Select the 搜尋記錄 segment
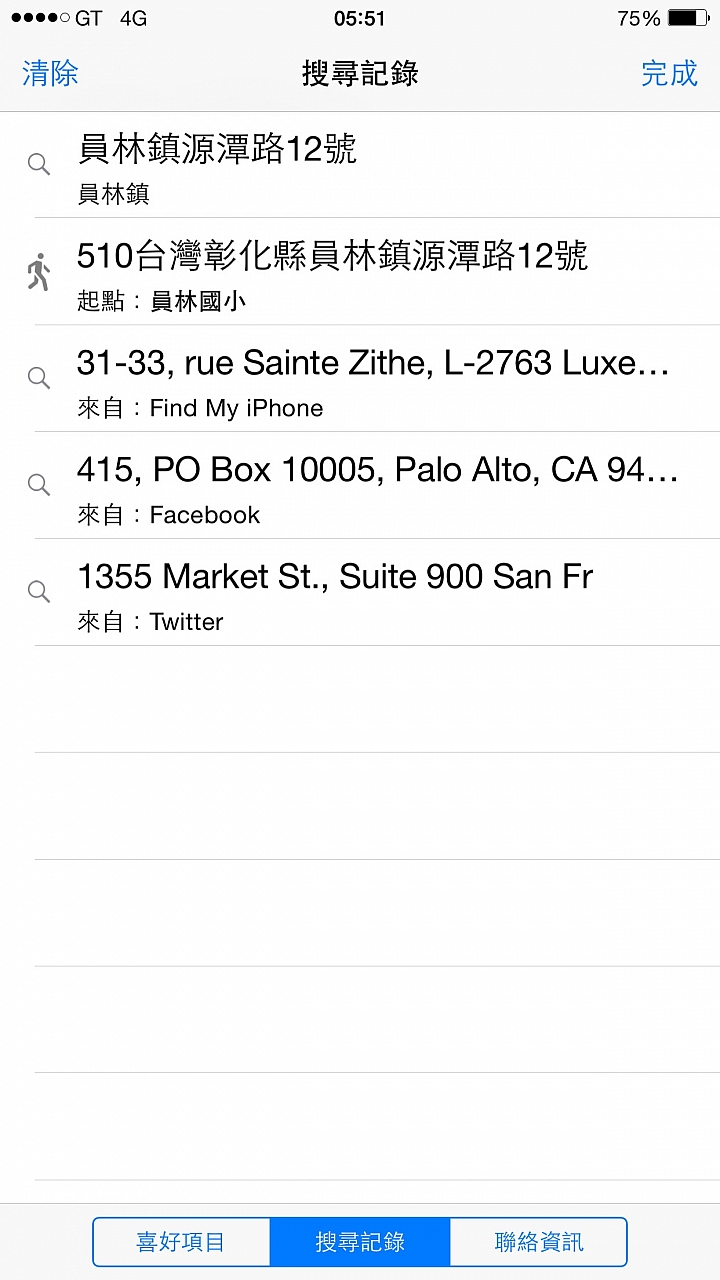Screen dimensions: 720x1280 [360, 1242]
